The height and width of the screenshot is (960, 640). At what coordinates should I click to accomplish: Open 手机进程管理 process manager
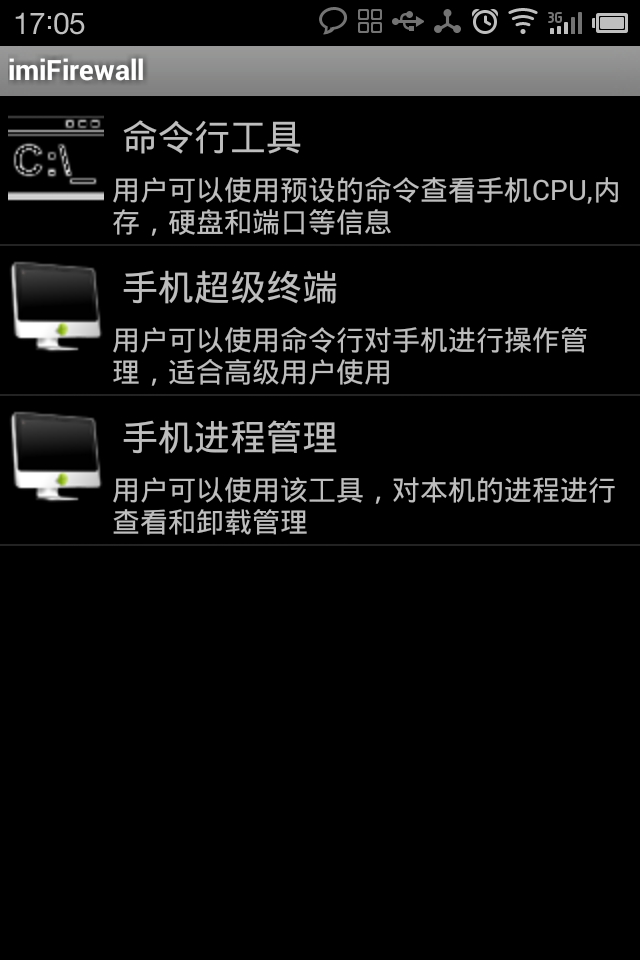[x=320, y=472]
